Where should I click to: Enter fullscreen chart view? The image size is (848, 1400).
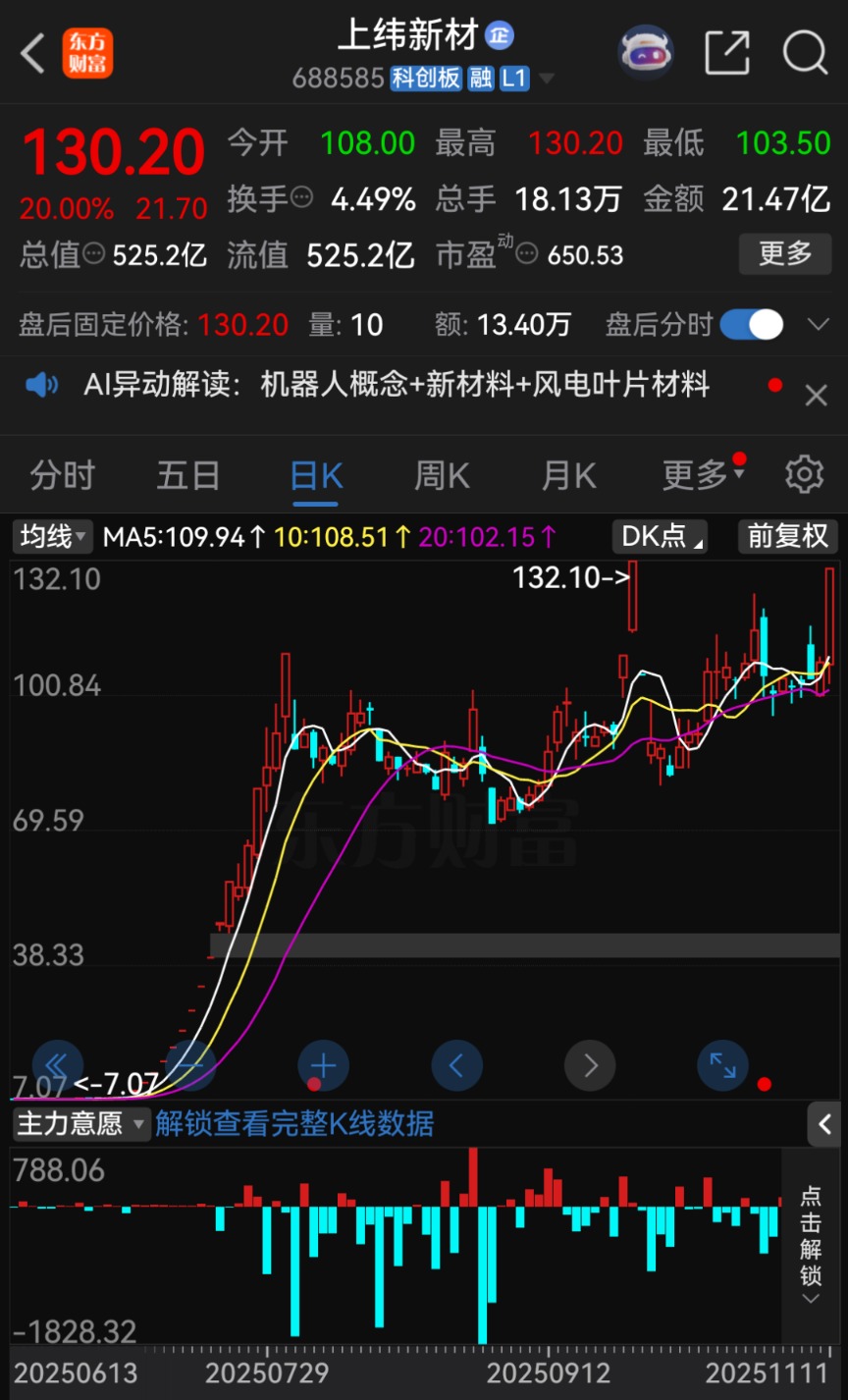click(x=723, y=1065)
